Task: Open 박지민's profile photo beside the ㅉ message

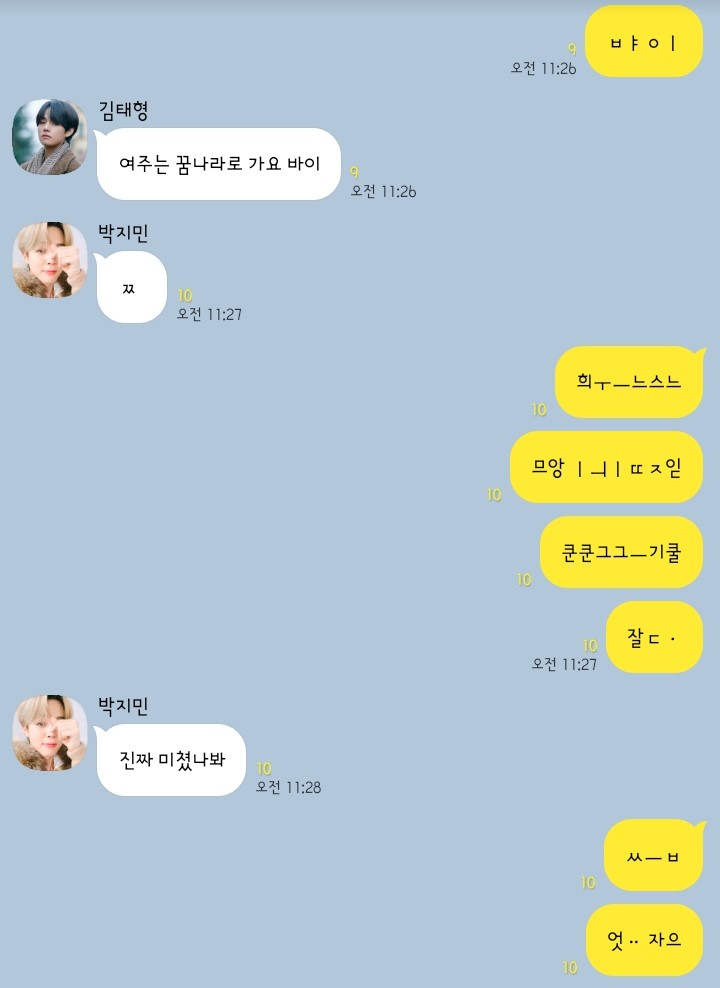Action: tap(50, 260)
